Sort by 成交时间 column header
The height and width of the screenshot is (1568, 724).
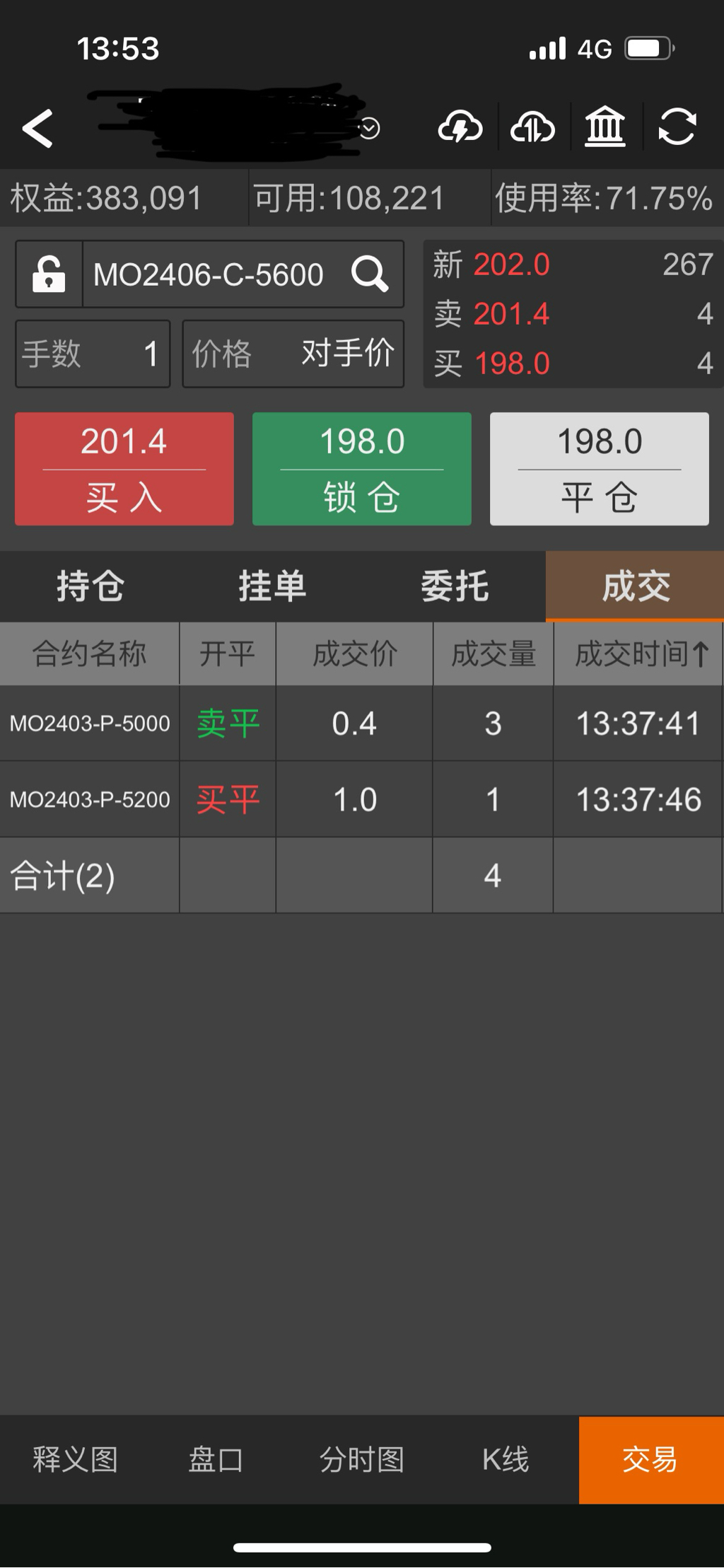(638, 654)
